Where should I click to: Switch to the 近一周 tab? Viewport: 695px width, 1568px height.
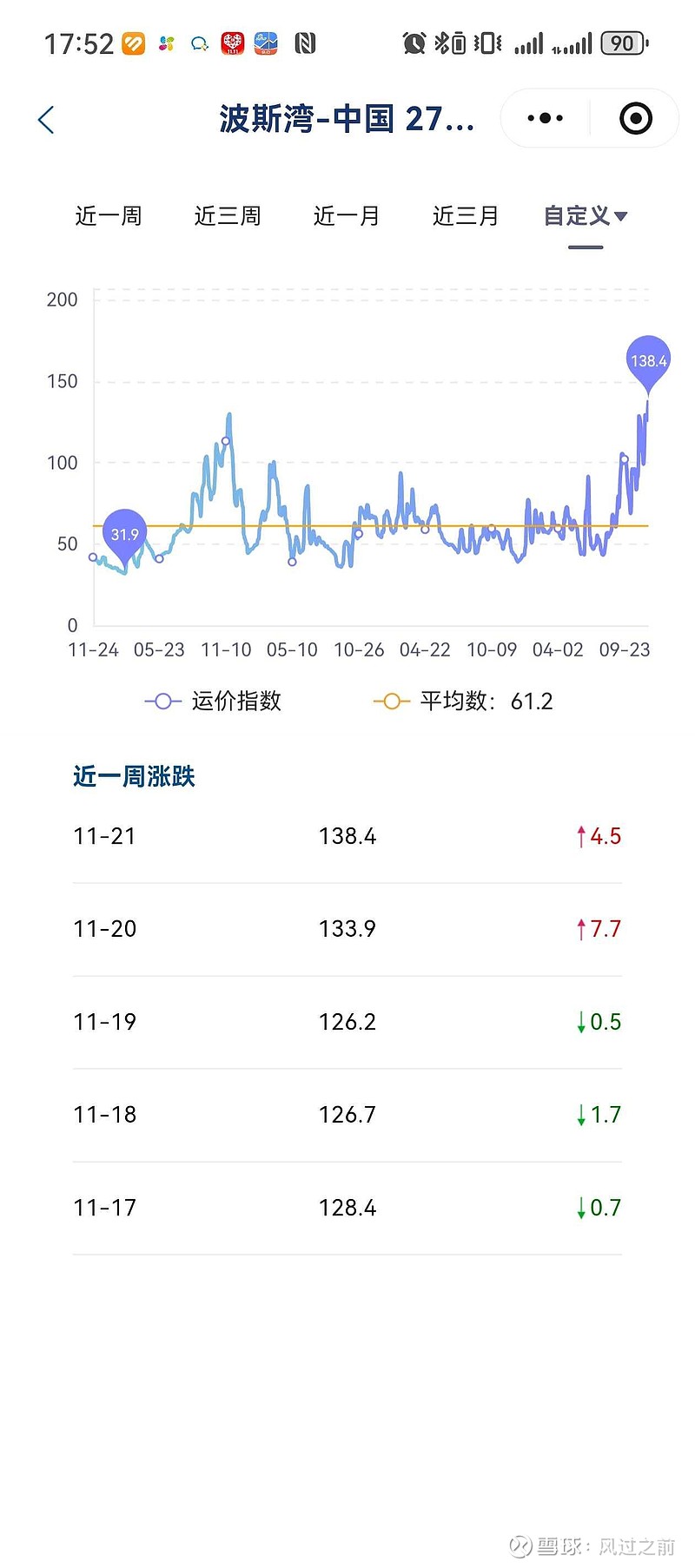(109, 215)
